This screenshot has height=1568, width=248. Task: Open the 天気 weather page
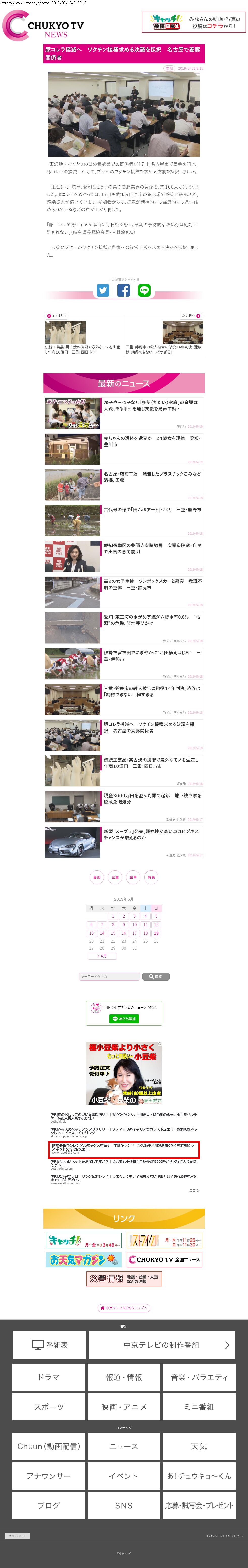click(x=199, y=1446)
